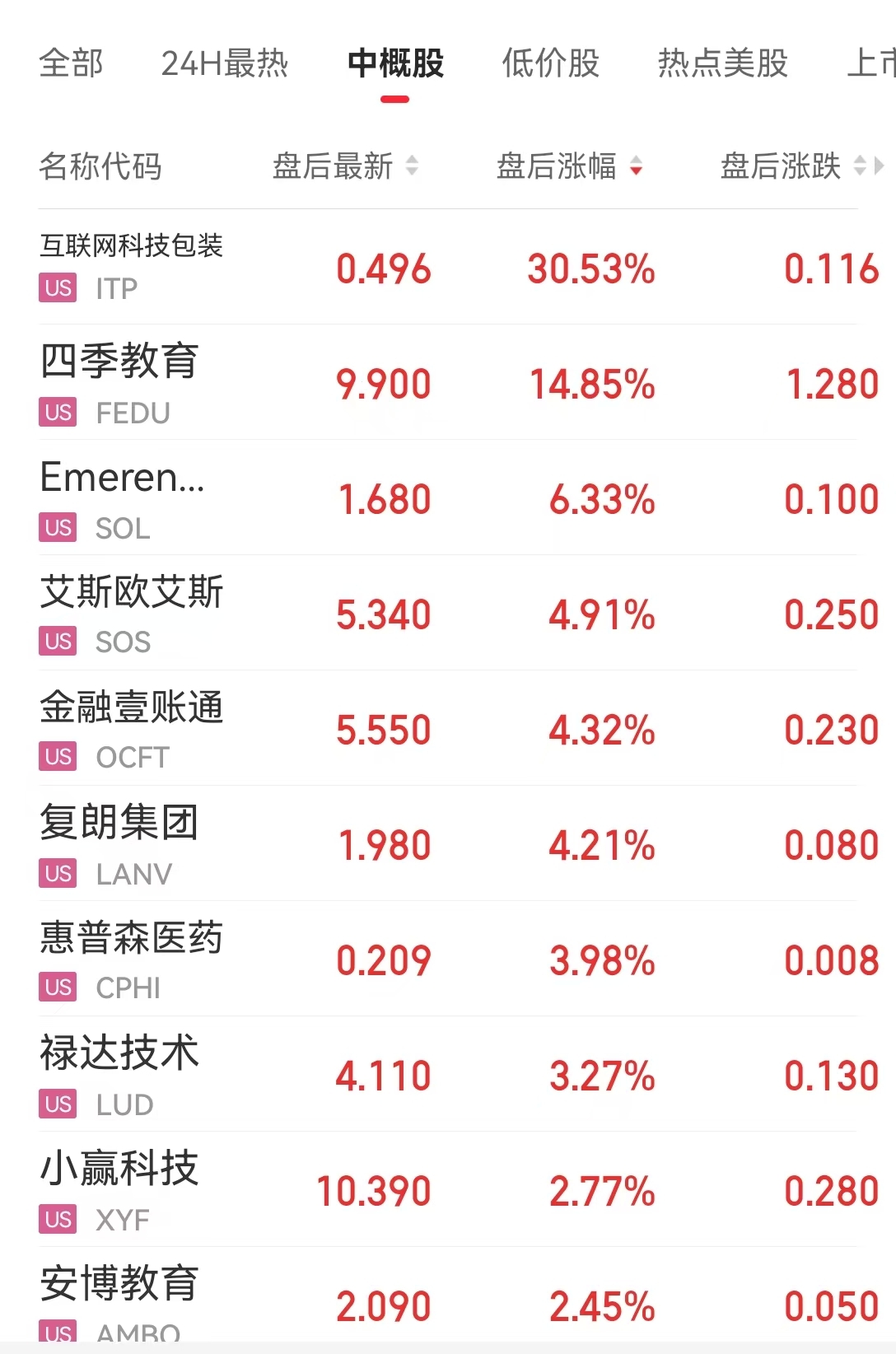This screenshot has height=1354, width=896.
Task: Sort by 盘后最新 column
Action: (x=344, y=166)
